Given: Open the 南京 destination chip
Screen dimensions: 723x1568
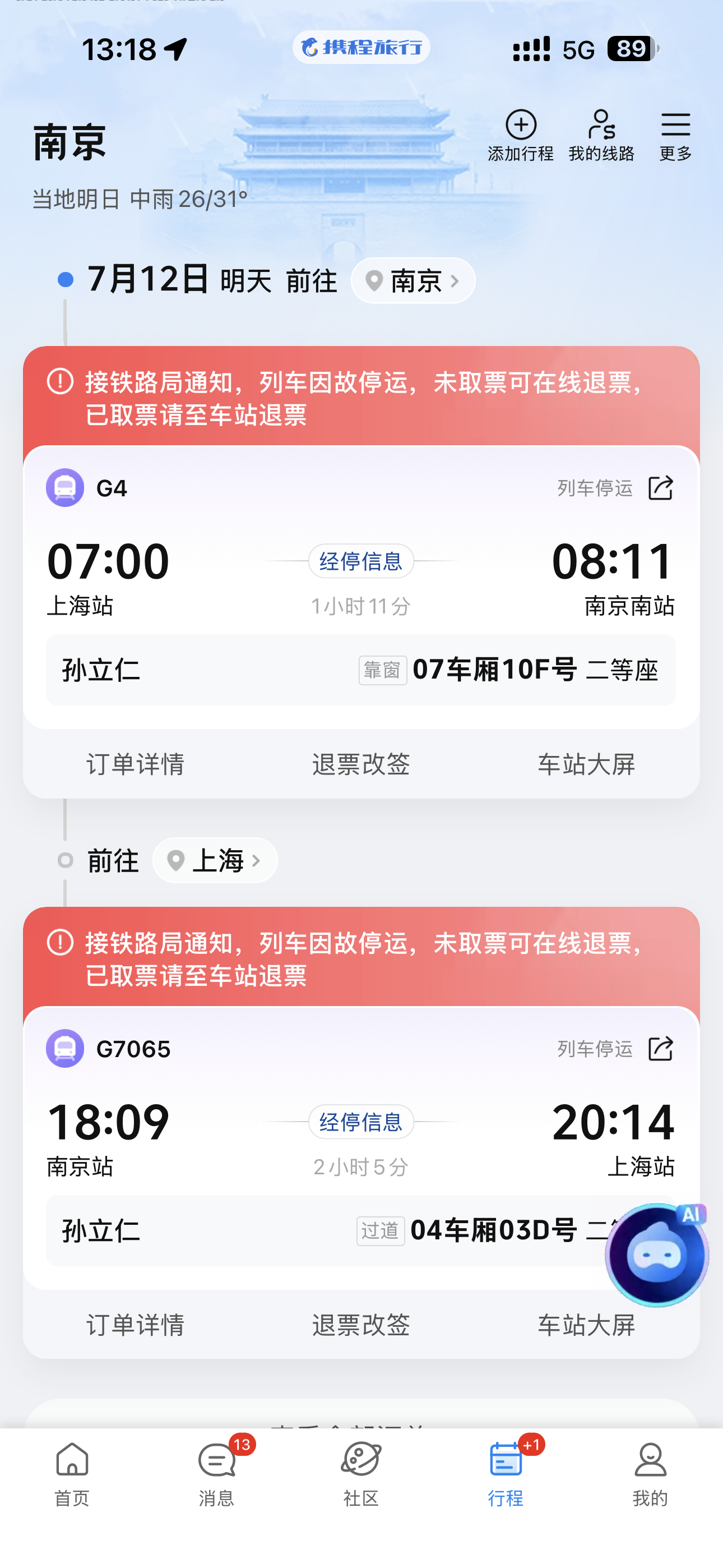Looking at the screenshot, I should [x=413, y=280].
